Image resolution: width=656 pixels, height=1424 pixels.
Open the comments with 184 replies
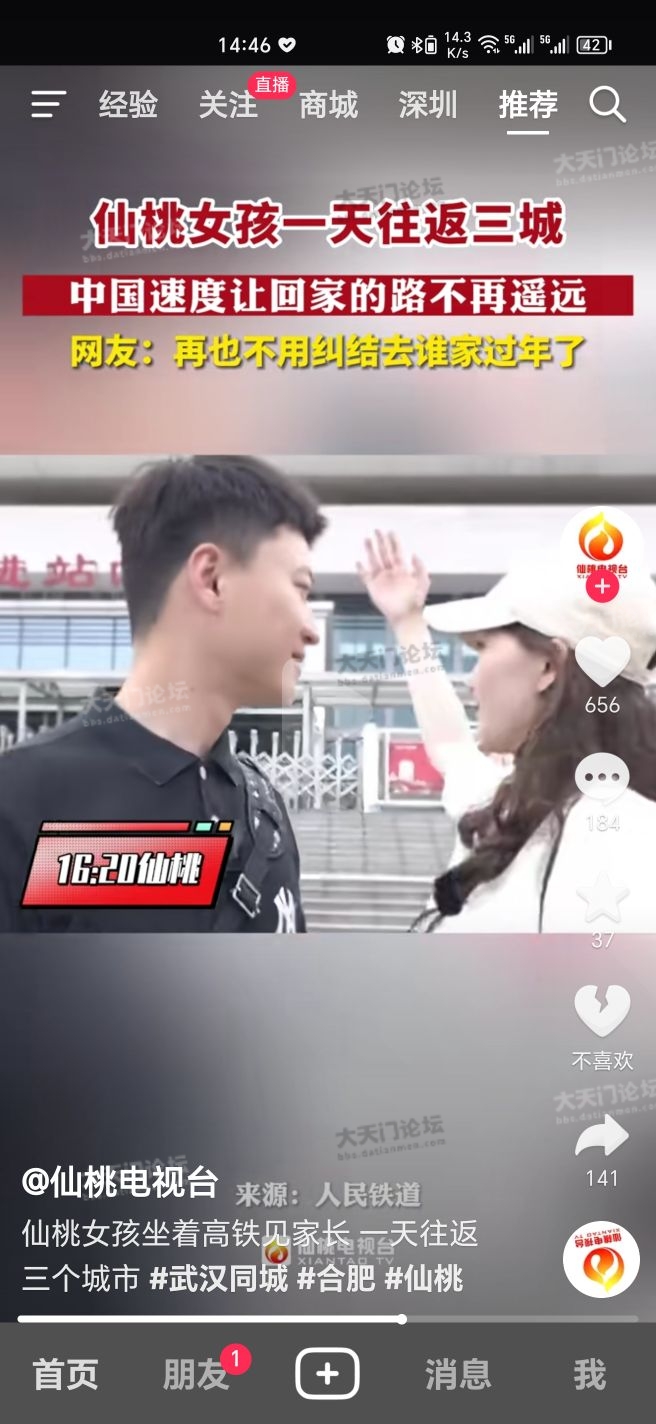tap(602, 778)
